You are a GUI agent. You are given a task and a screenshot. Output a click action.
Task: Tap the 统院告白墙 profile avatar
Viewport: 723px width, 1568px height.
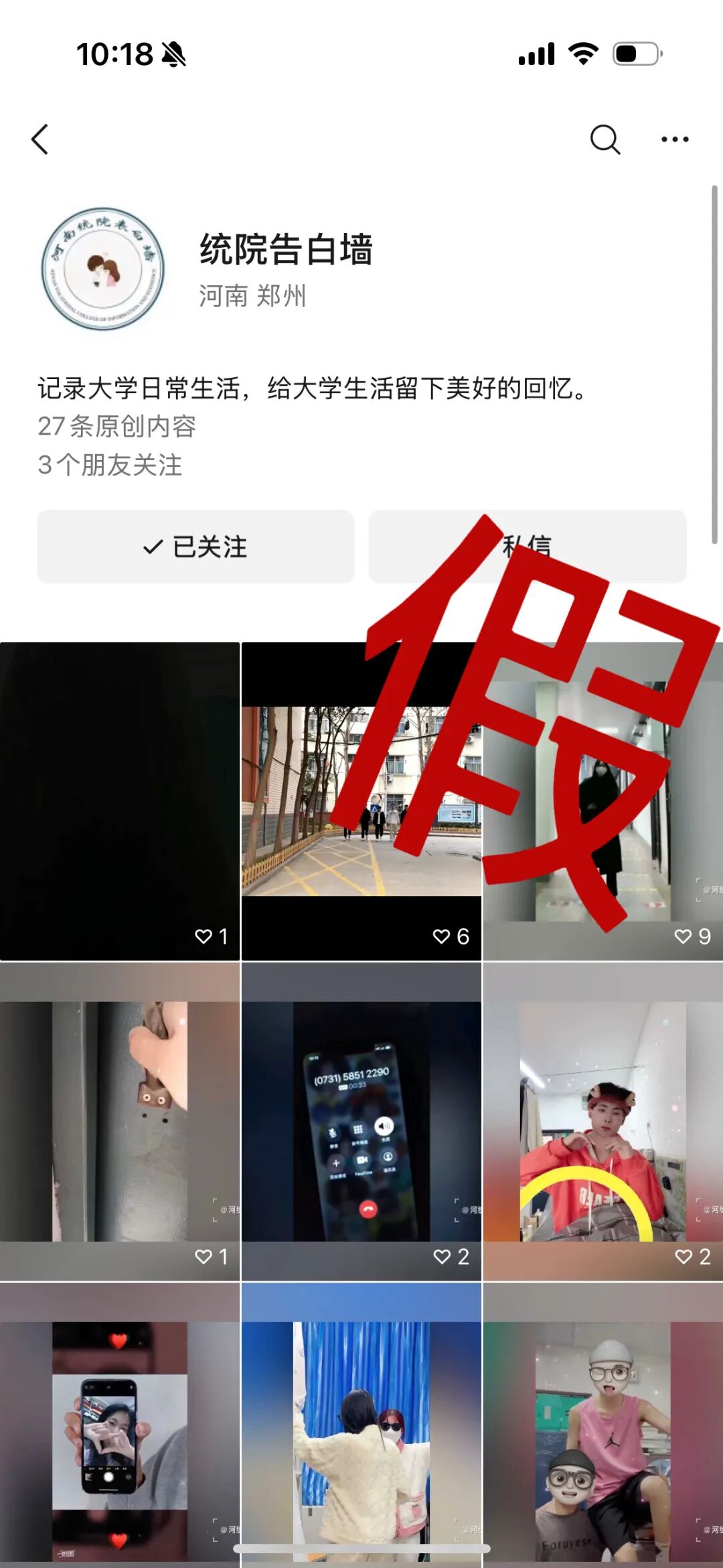pyautogui.click(x=102, y=269)
